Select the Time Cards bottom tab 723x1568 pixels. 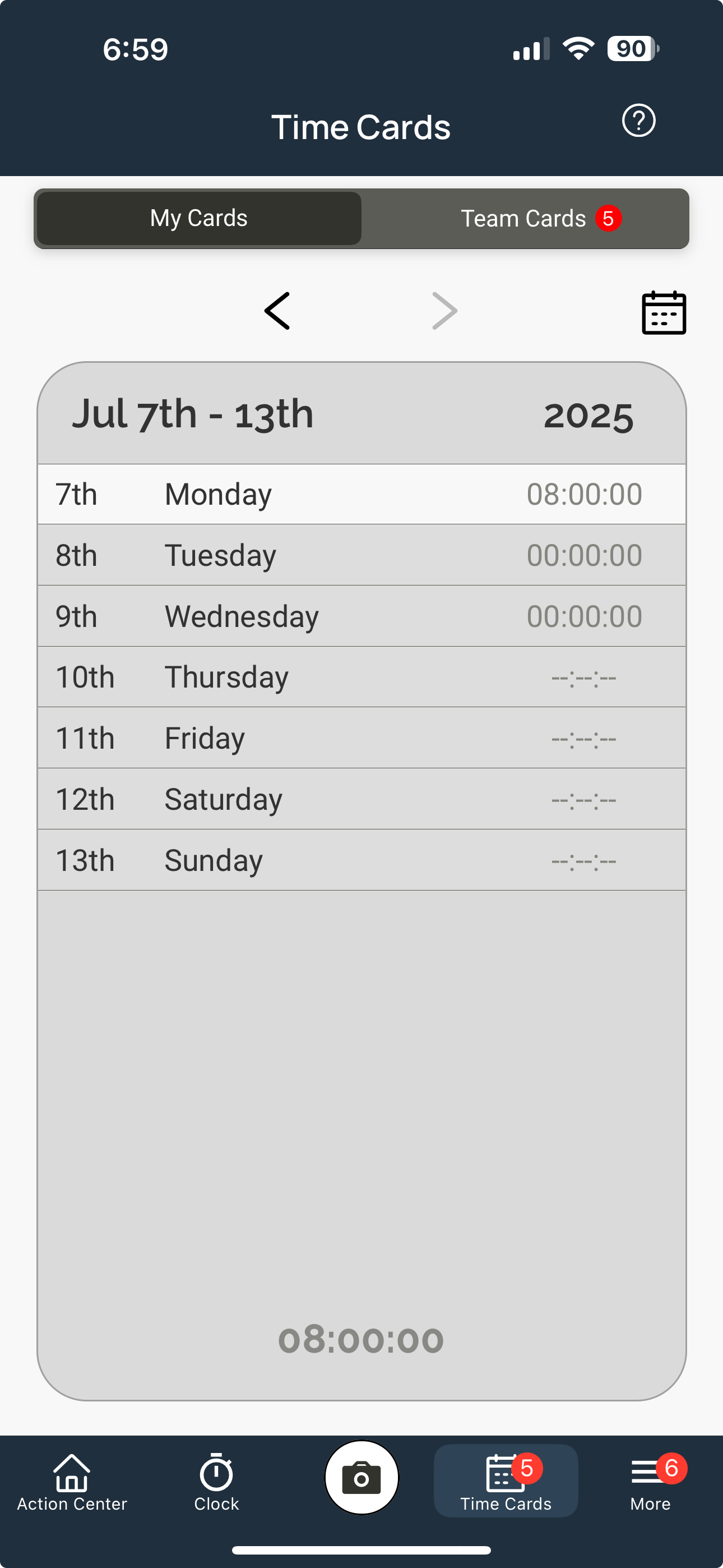coord(506,1481)
